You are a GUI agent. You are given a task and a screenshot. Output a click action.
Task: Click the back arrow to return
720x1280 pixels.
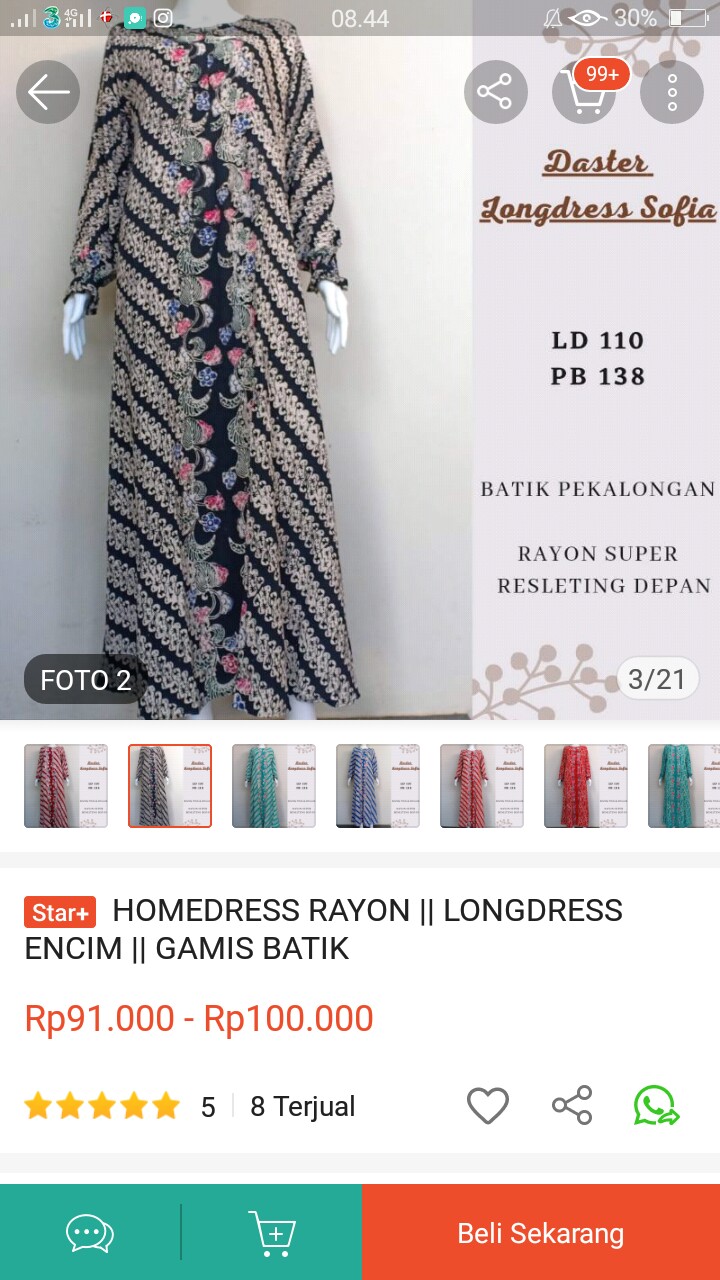click(x=47, y=91)
